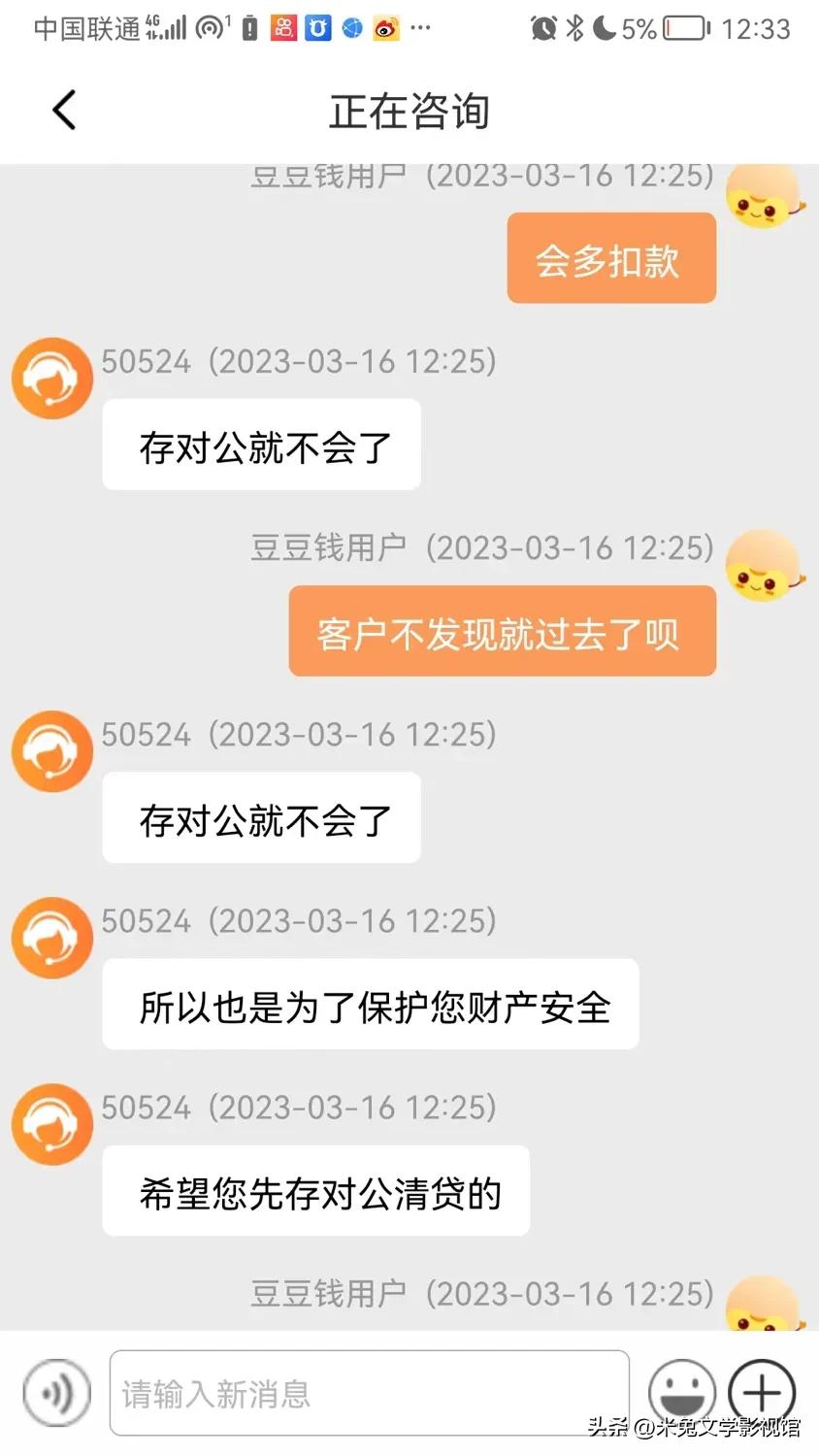The height and width of the screenshot is (1456, 819).
Task: Toggle the personal hotspot status icon
Action: [210, 28]
